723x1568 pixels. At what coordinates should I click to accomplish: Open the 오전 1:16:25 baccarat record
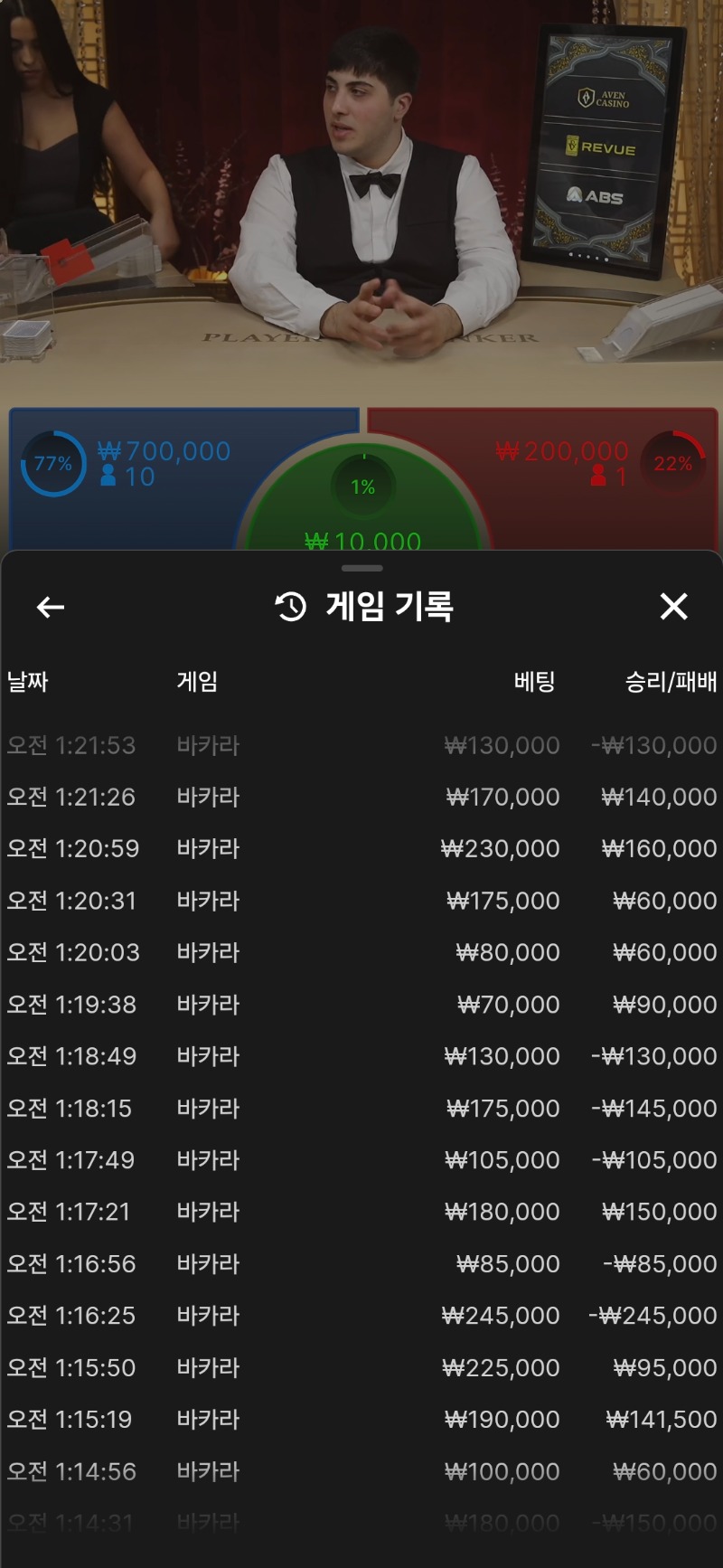pyautogui.click(x=361, y=1316)
